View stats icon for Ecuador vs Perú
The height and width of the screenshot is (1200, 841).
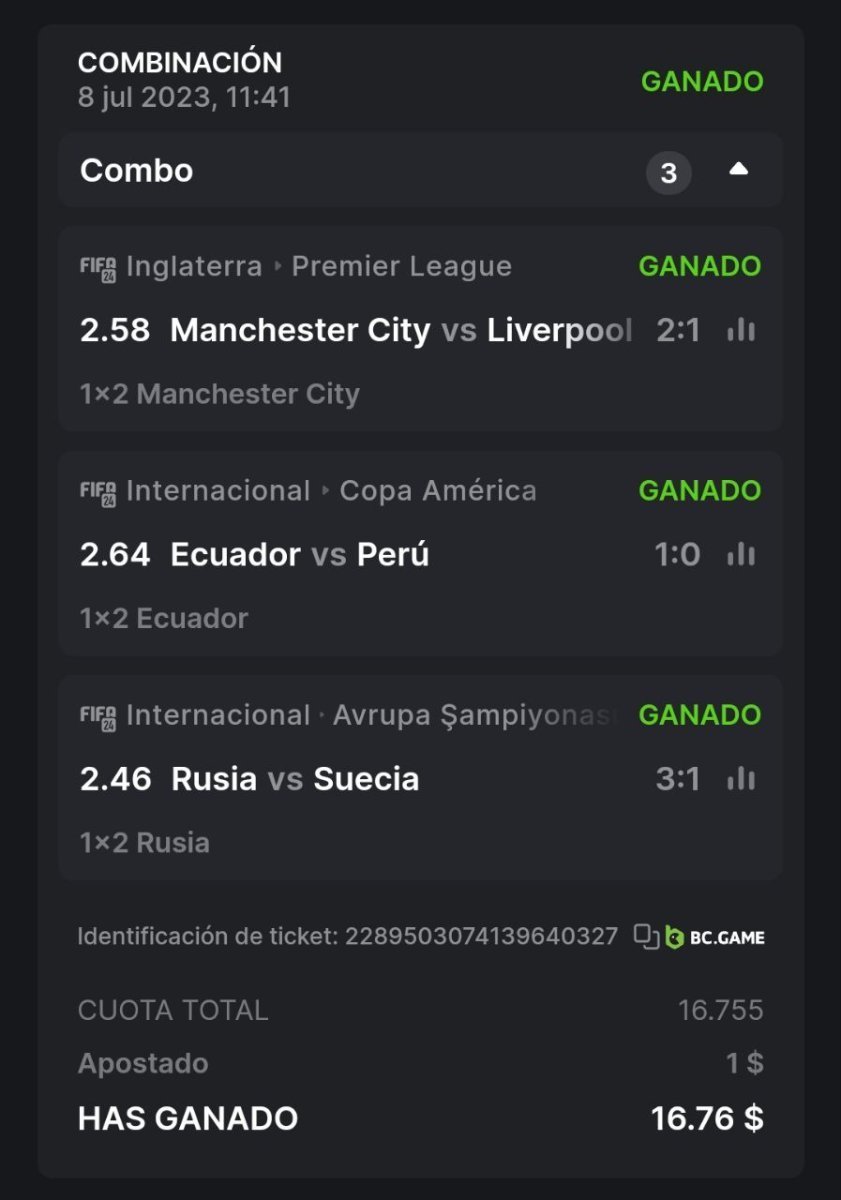pyautogui.click(x=741, y=554)
